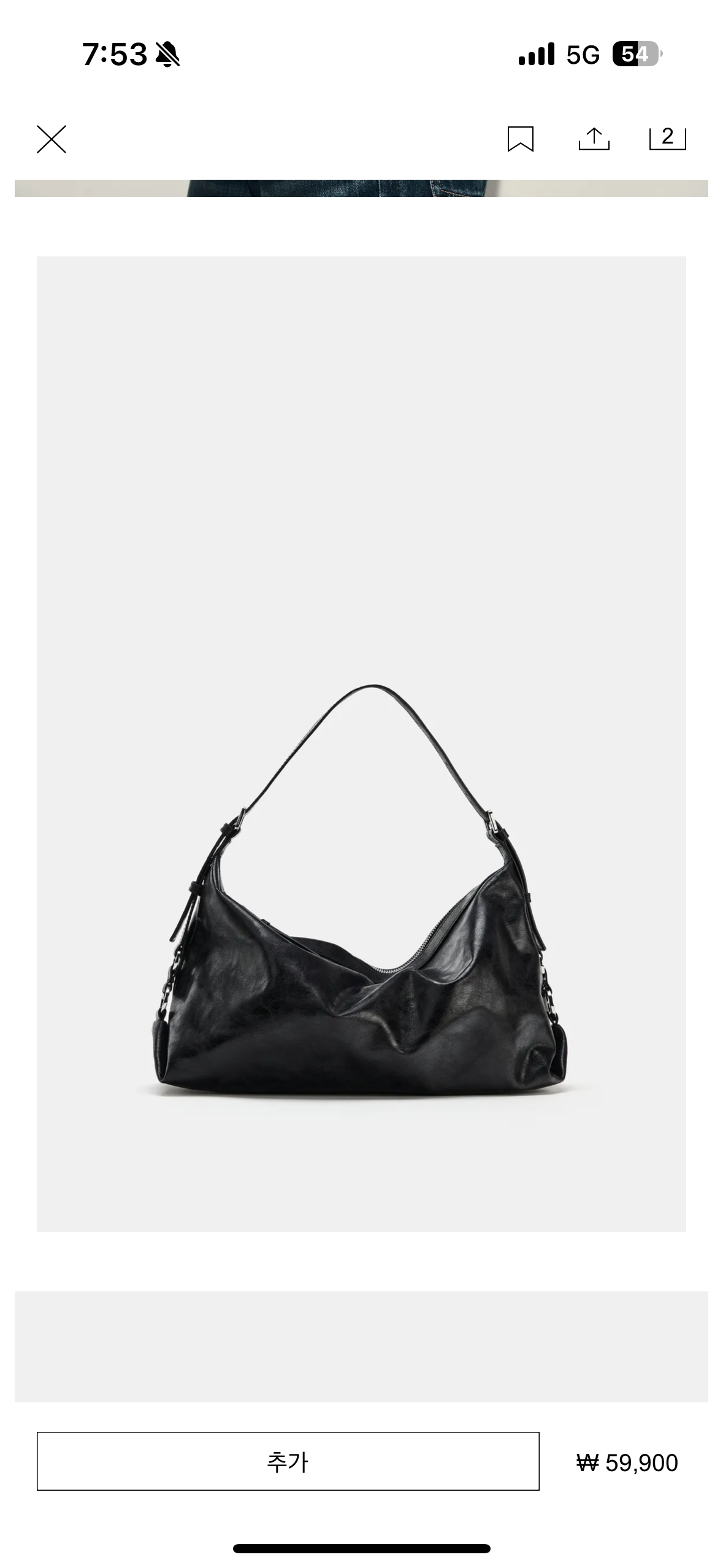Close the product page with the X
The image size is (723, 1568).
52,139
